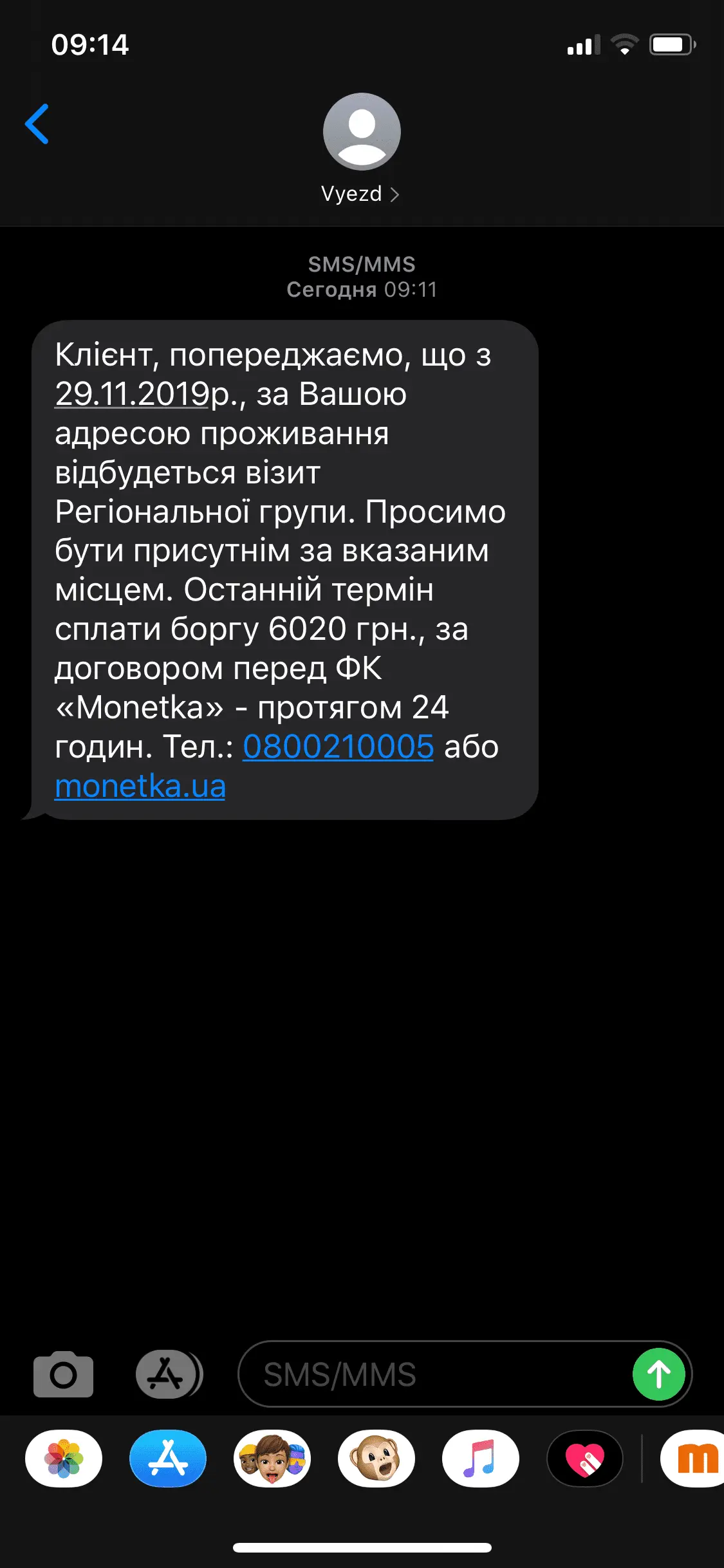The height and width of the screenshot is (1568, 724).
Task: Open the Photos app in drawer
Action: click(64, 1459)
